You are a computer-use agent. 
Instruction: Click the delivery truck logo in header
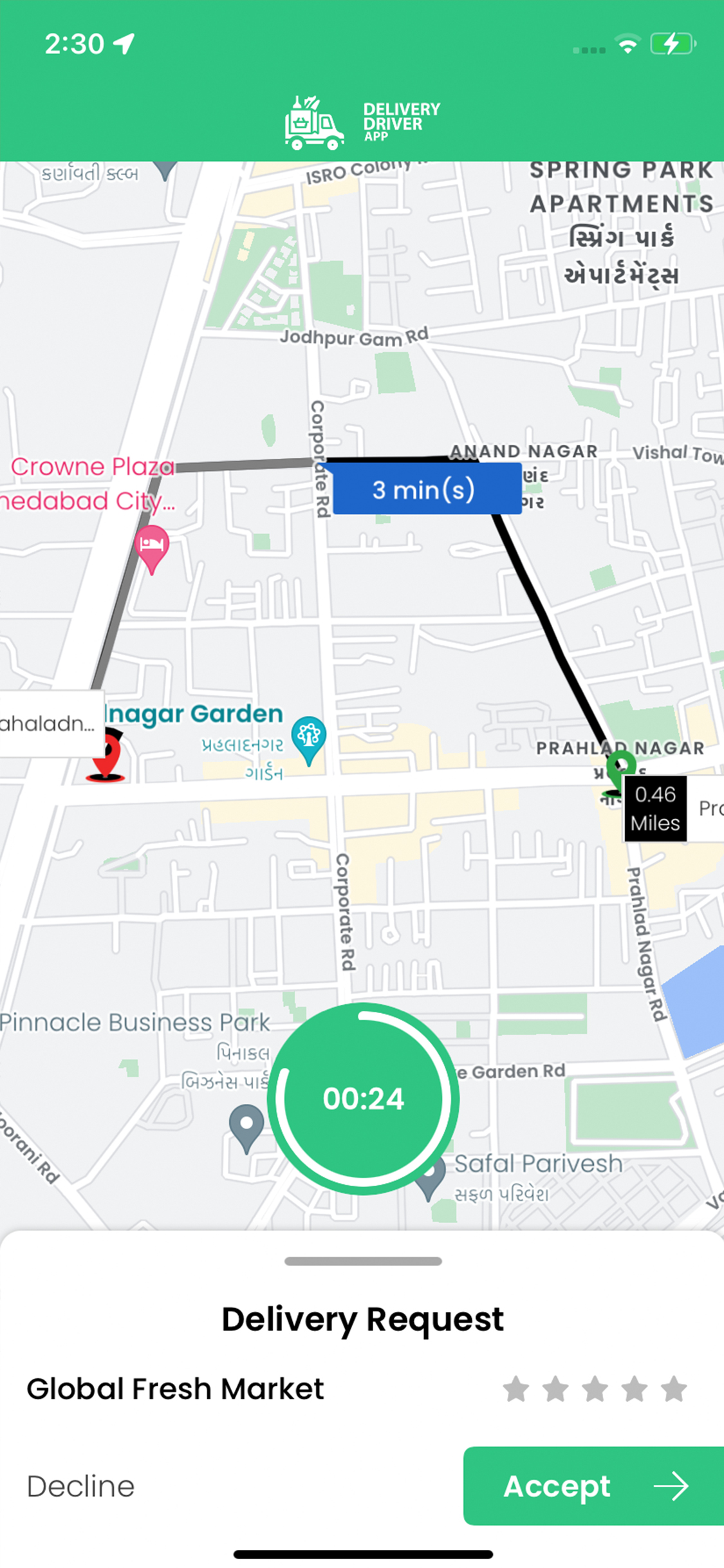tap(315, 120)
